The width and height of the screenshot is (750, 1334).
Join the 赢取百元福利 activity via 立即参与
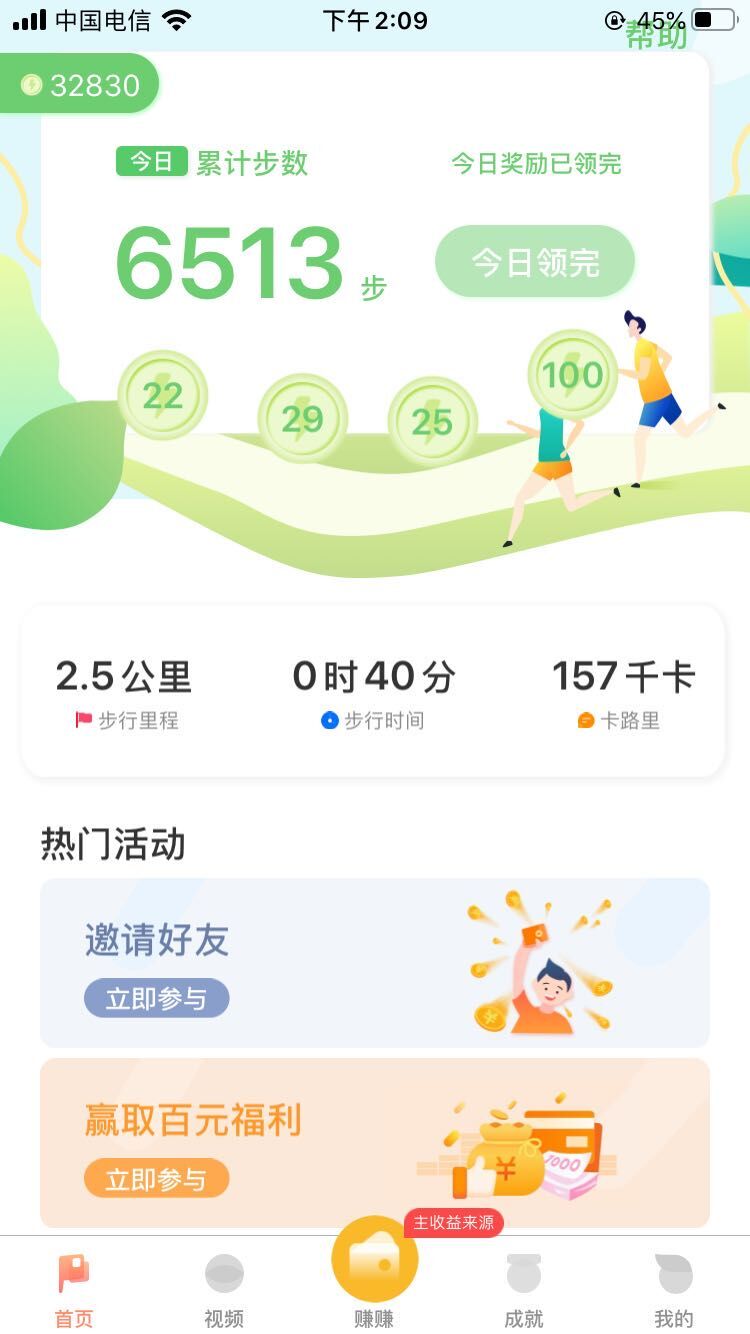click(x=157, y=1178)
